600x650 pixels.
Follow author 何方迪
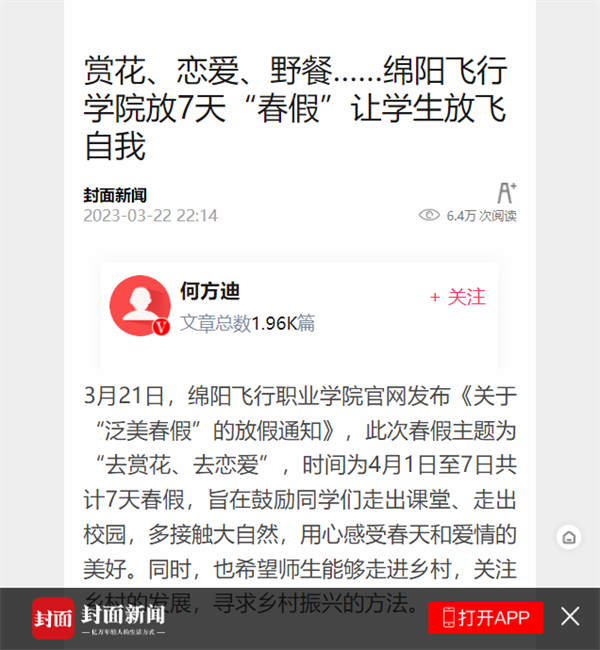click(x=457, y=297)
